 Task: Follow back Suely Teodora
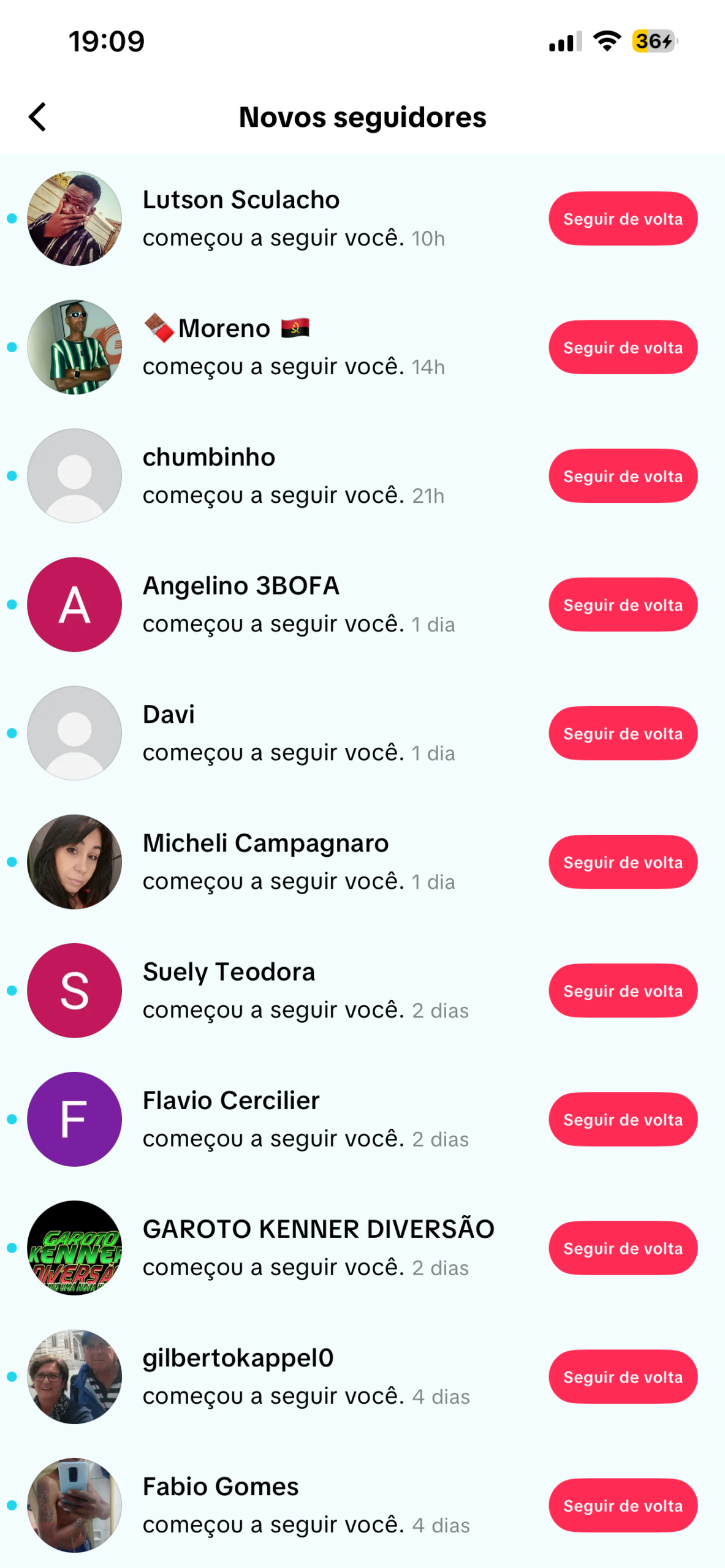(x=622, y=990)
